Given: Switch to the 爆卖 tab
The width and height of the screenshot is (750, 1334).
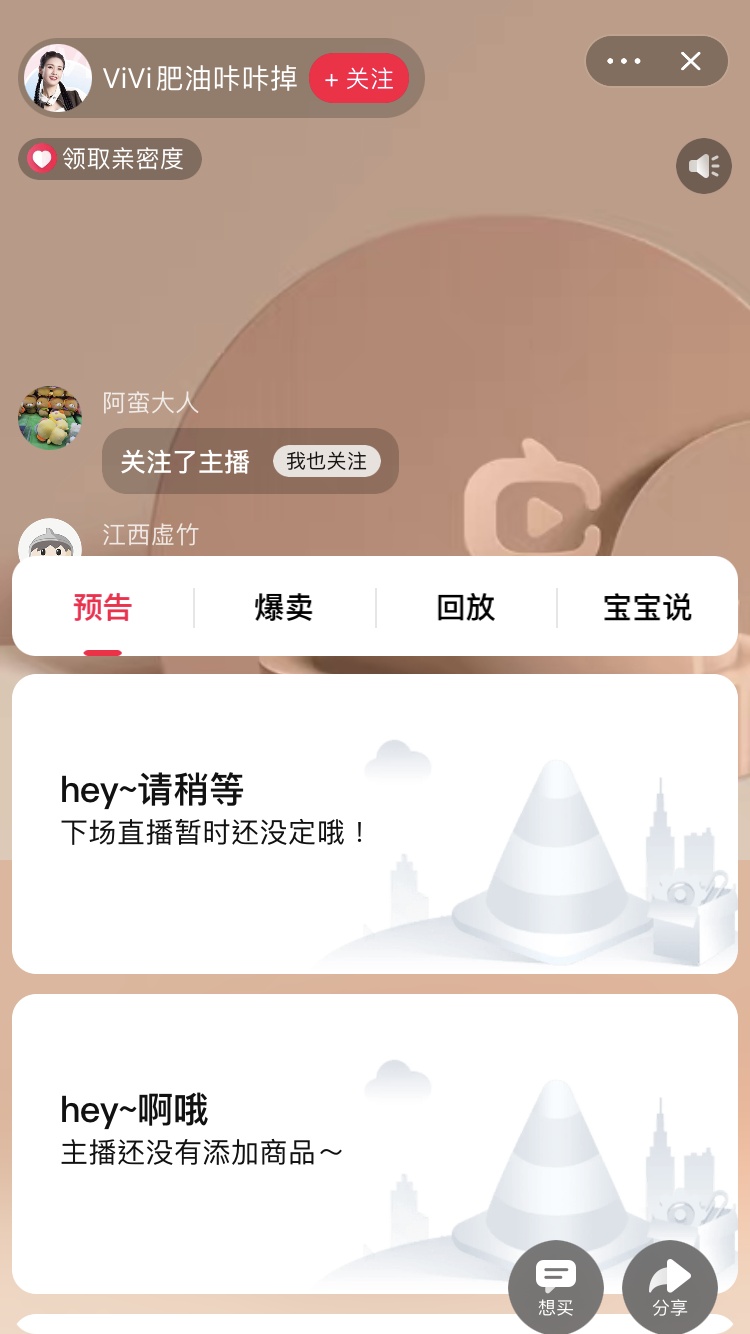Looking at the screenshot, I should coord(284,607).
